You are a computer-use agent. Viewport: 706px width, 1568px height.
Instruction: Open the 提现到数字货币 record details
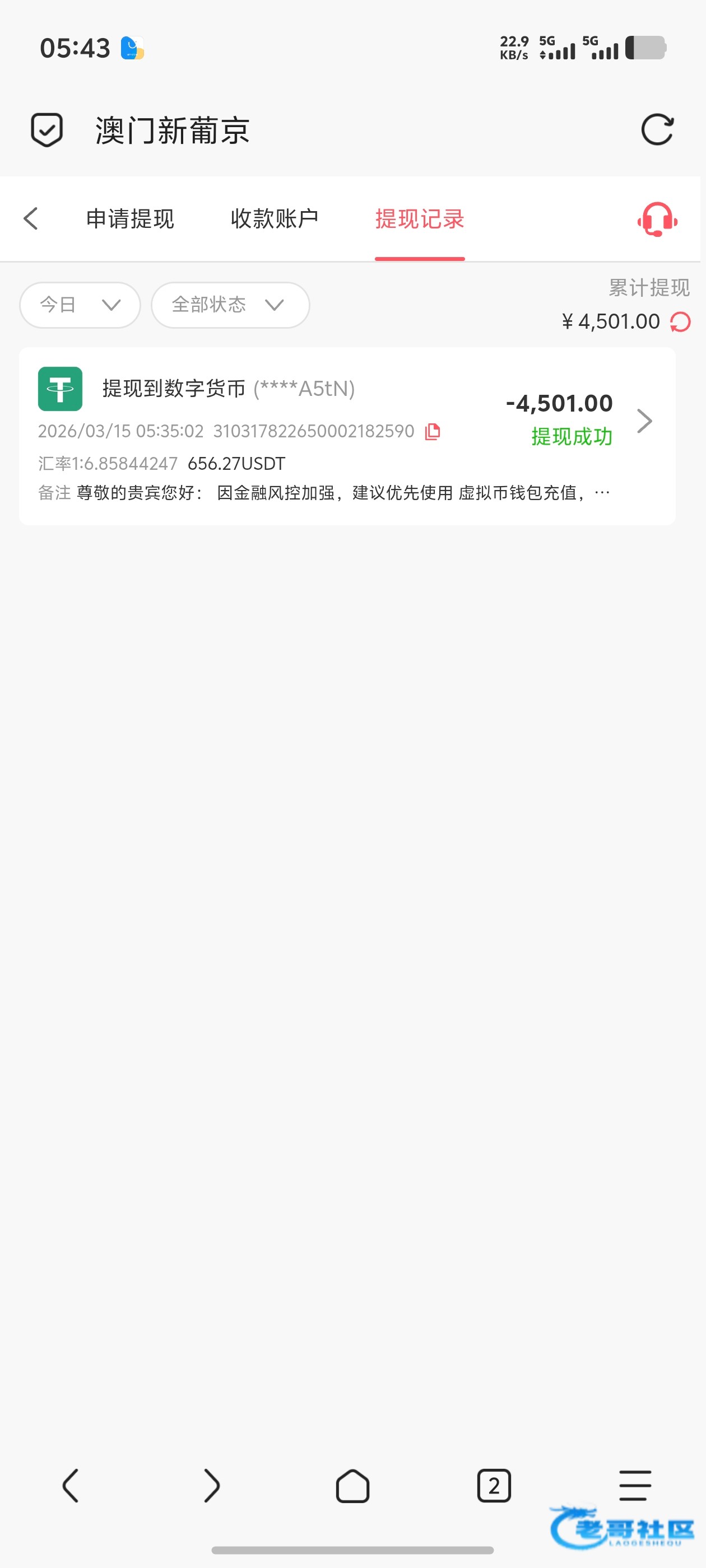644,421
